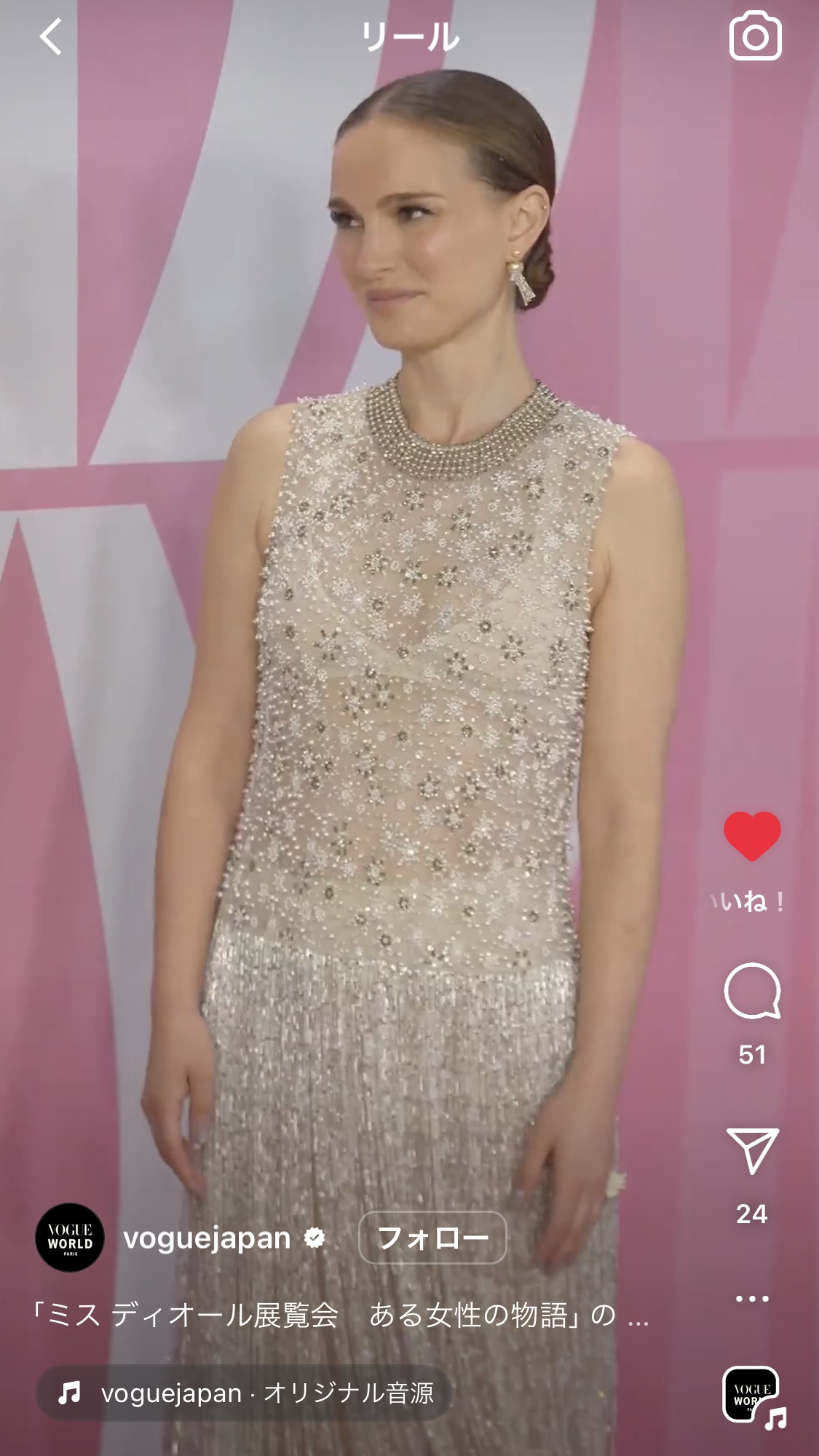Viewport: 819px width, 1456px height.
Task: Open comments on this reel
Action: pos(752,991)
